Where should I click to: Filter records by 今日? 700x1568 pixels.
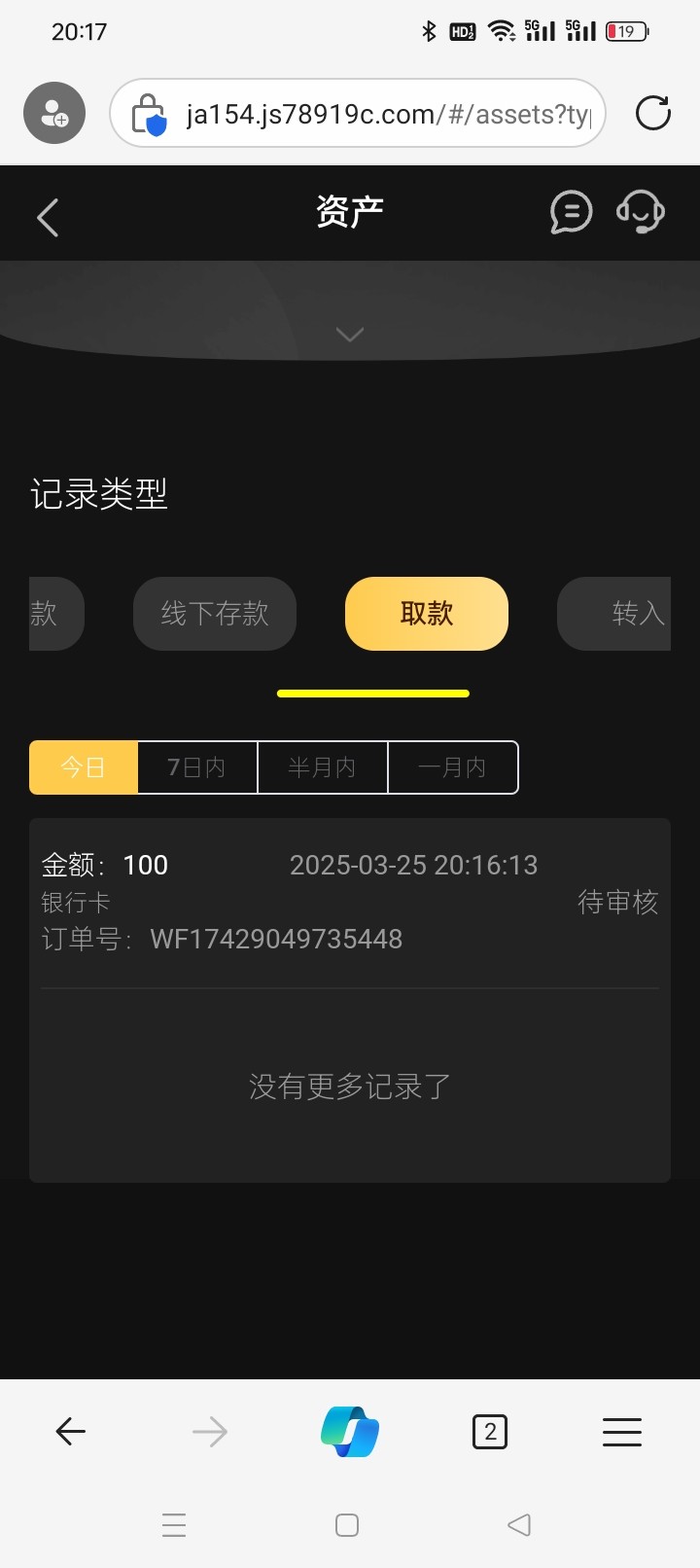84,767
